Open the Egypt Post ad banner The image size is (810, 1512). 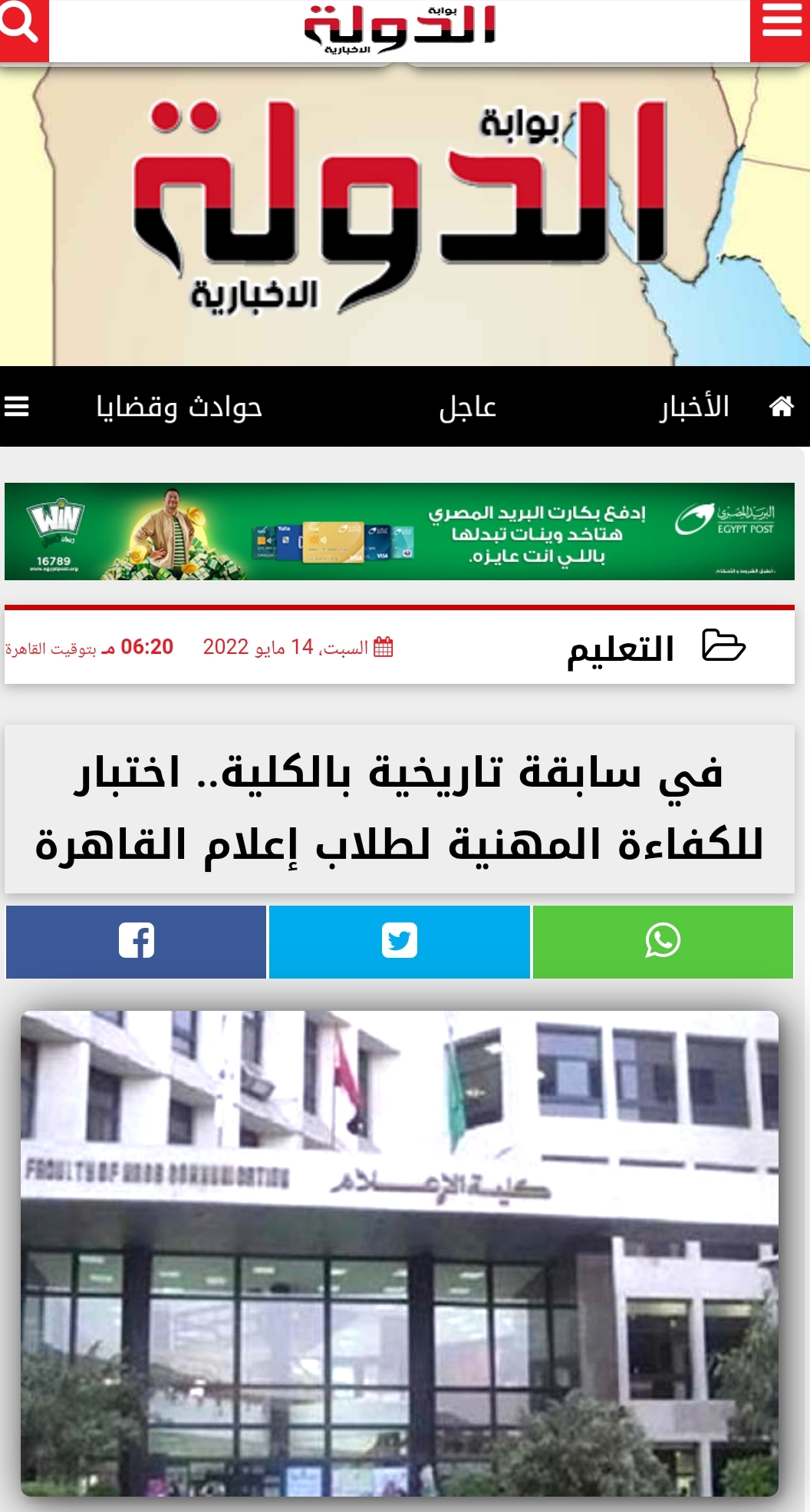[x=399, y=531]
